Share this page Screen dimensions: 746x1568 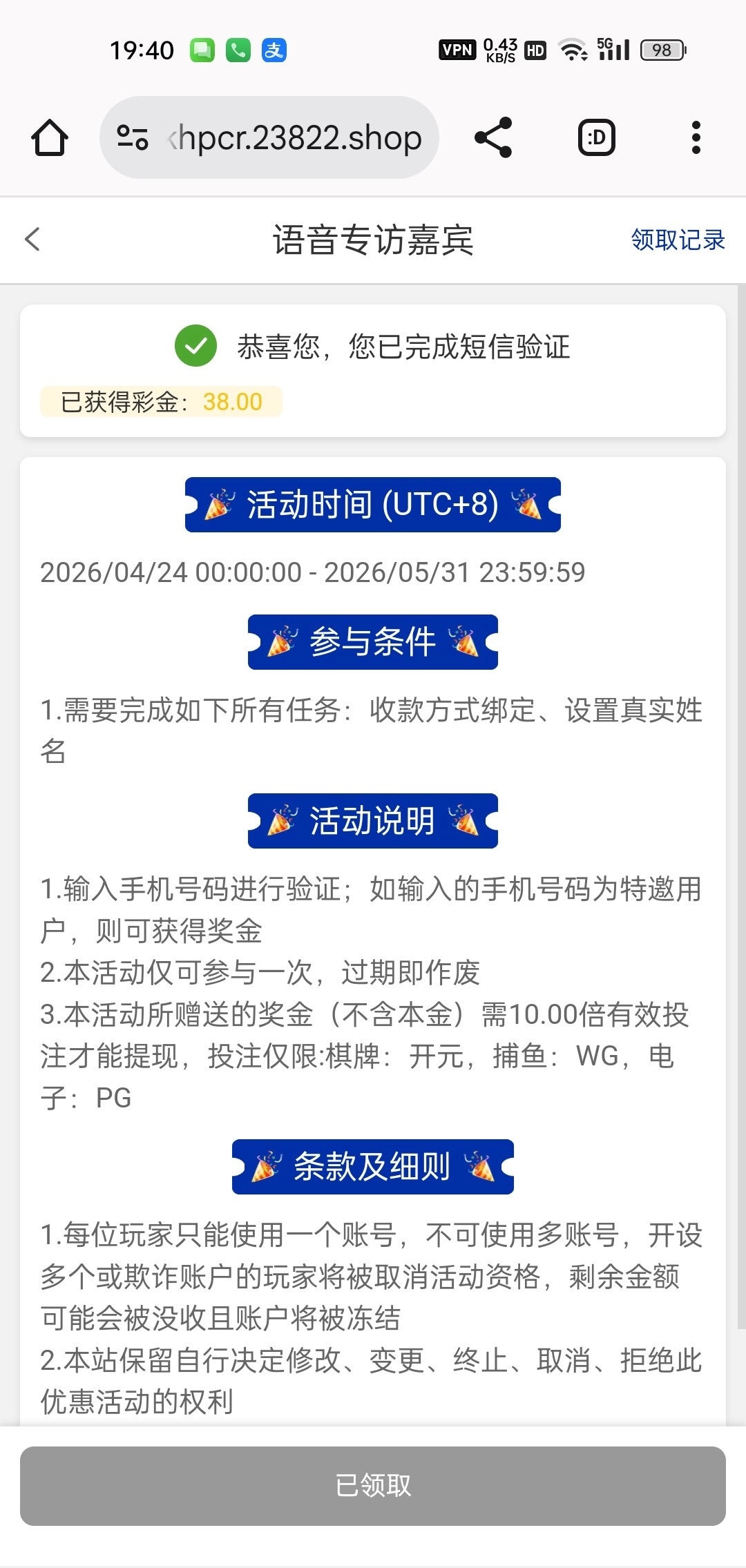493,137
